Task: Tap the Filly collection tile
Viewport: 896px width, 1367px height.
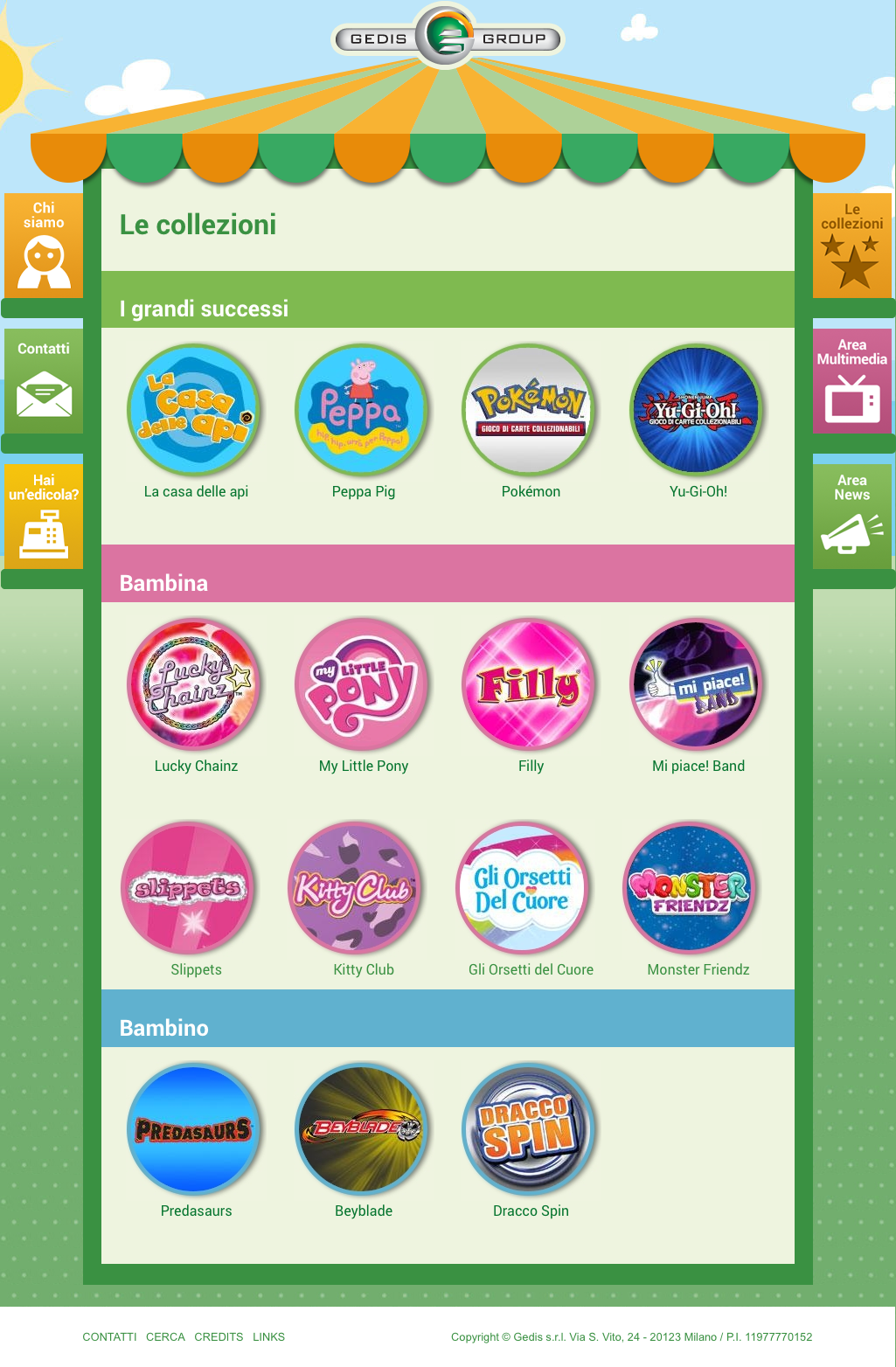Action: (x=530, y=685)
